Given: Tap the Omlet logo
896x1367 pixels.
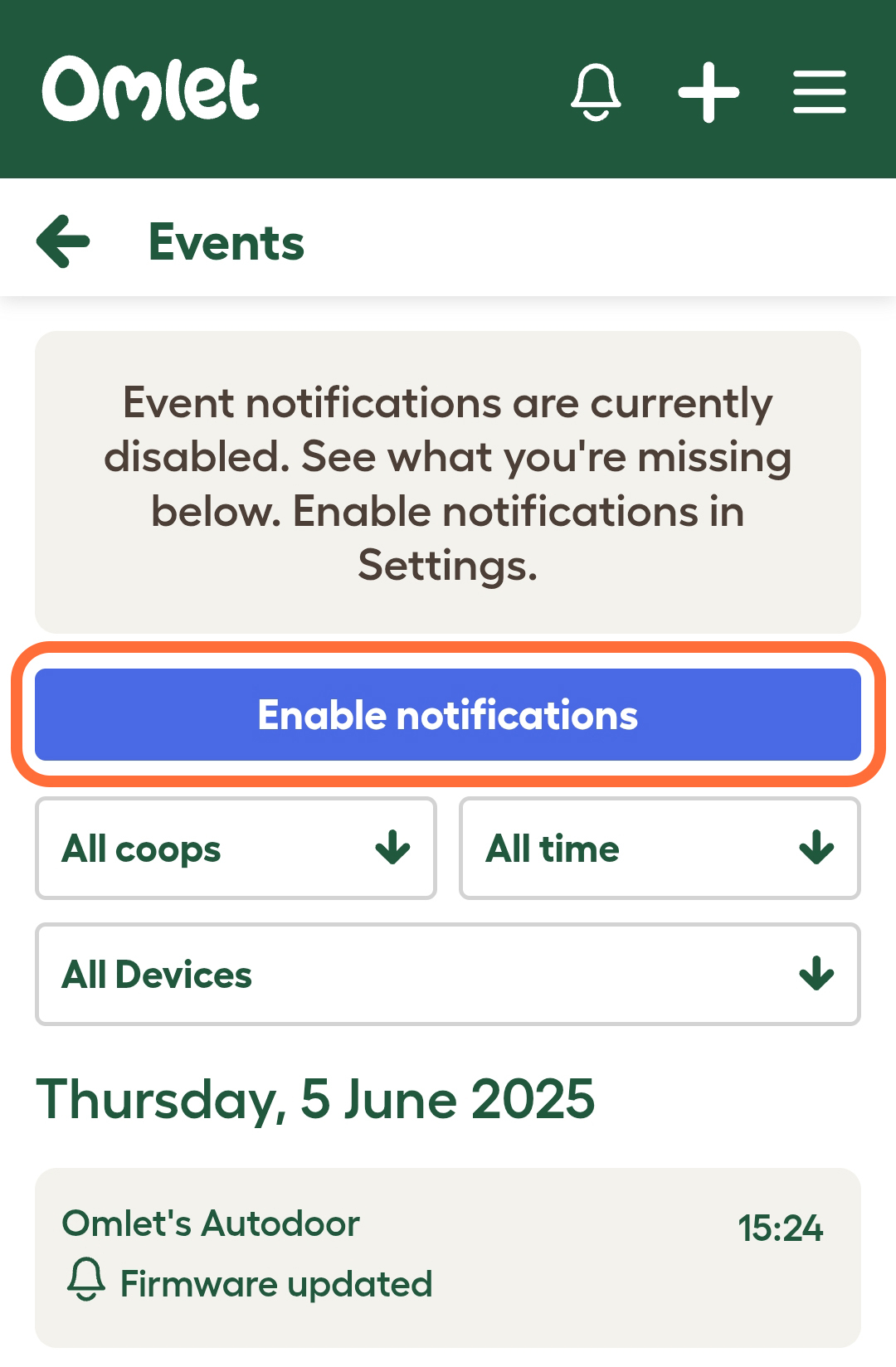Looking at the screenshot, I should (x=150, y=90).
